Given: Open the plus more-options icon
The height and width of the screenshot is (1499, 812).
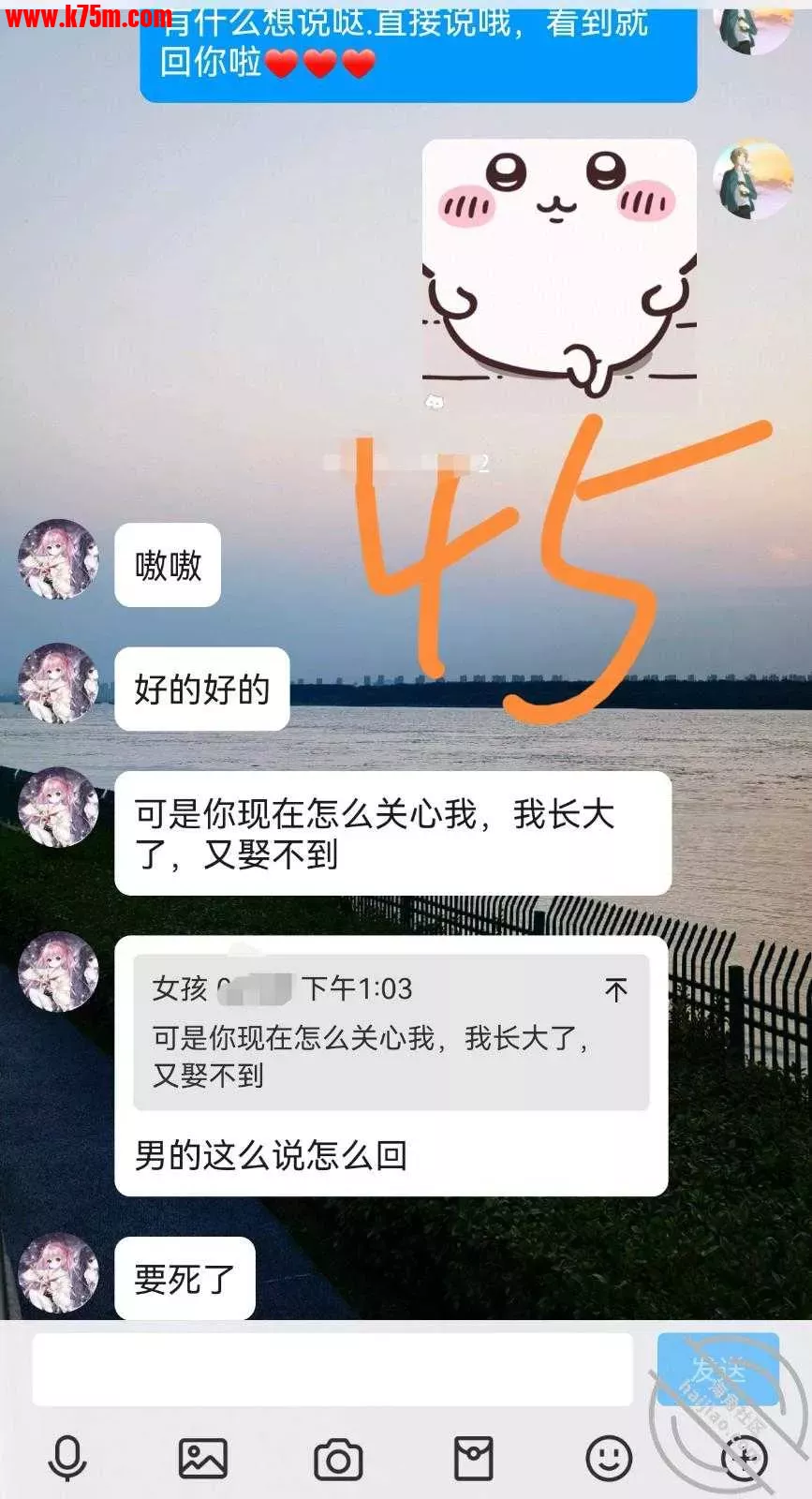Looking at the screenshot, I should click(x=744, y=1459).
